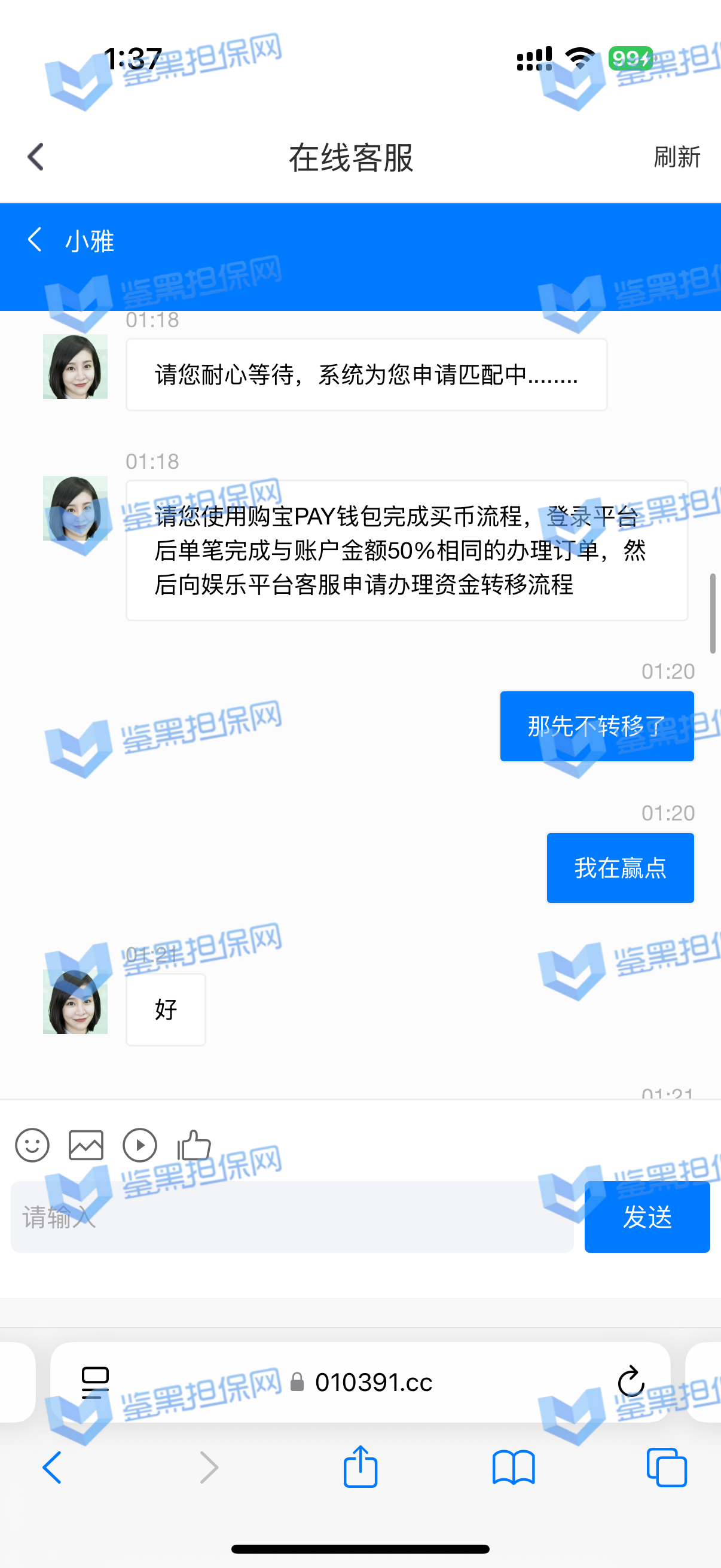Open the Safari page settings menu
Viewport: 721px width, 1568px height.
(95, 1383)
